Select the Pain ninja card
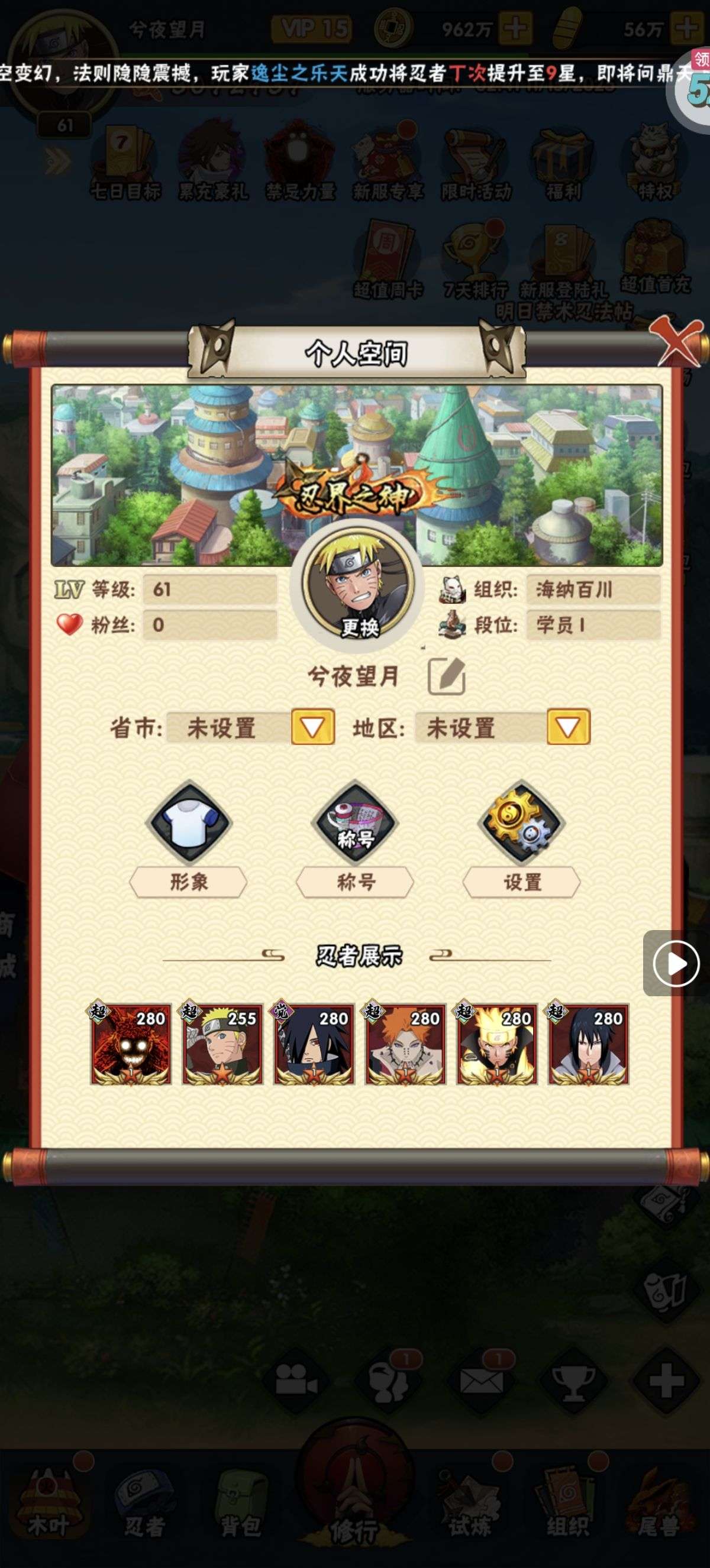This screenshot has width=710, height=1568. [405, 1044]
